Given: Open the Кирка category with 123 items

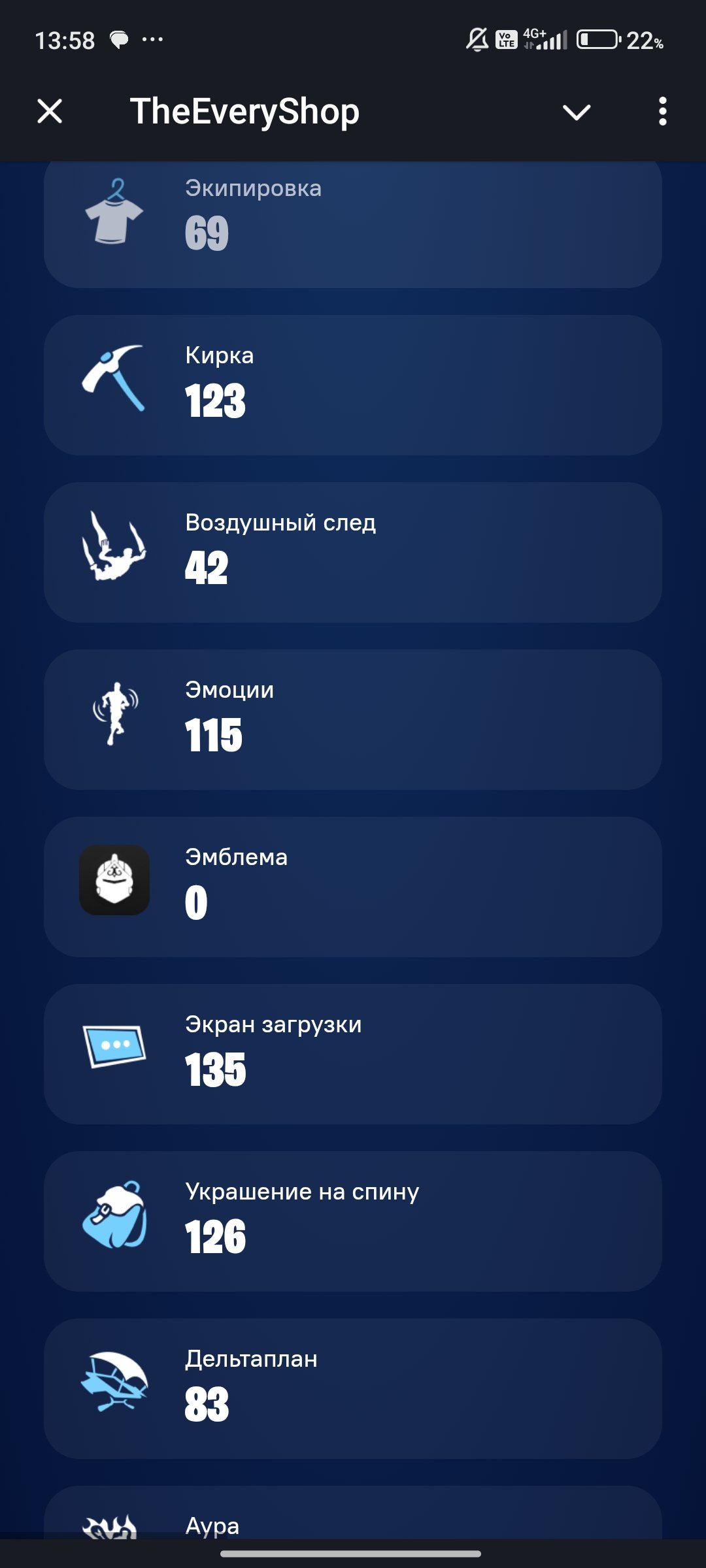Looking at the screenshot, I should pos(353,382).
